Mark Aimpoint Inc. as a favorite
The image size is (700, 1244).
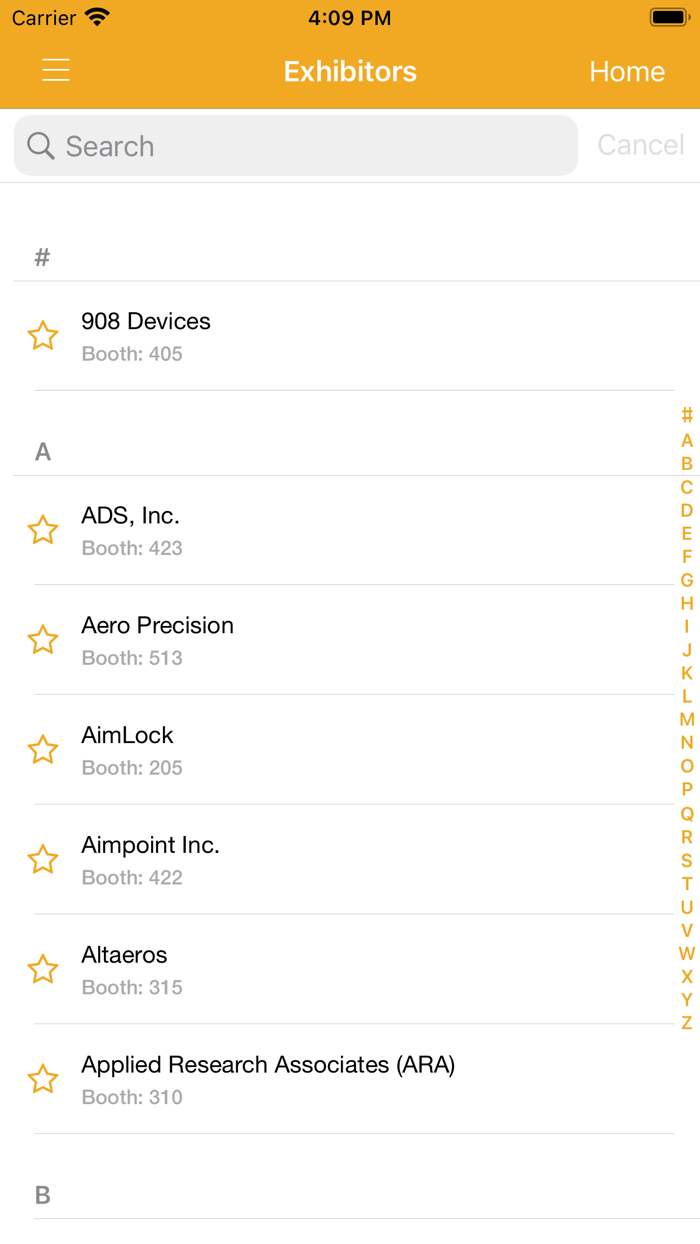pos(43,860)
